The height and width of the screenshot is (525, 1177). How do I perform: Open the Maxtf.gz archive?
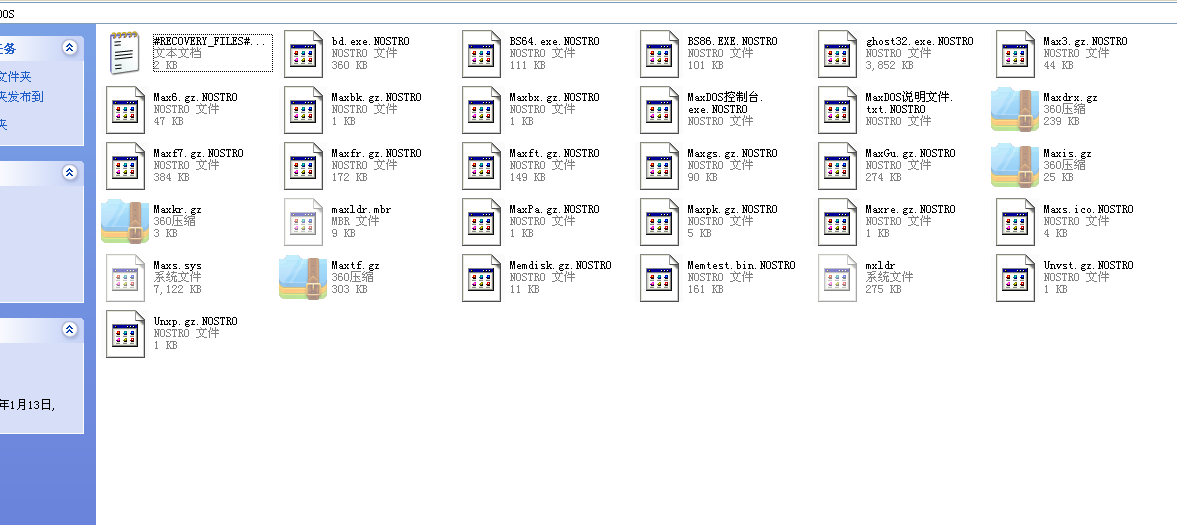click(302, 277)
